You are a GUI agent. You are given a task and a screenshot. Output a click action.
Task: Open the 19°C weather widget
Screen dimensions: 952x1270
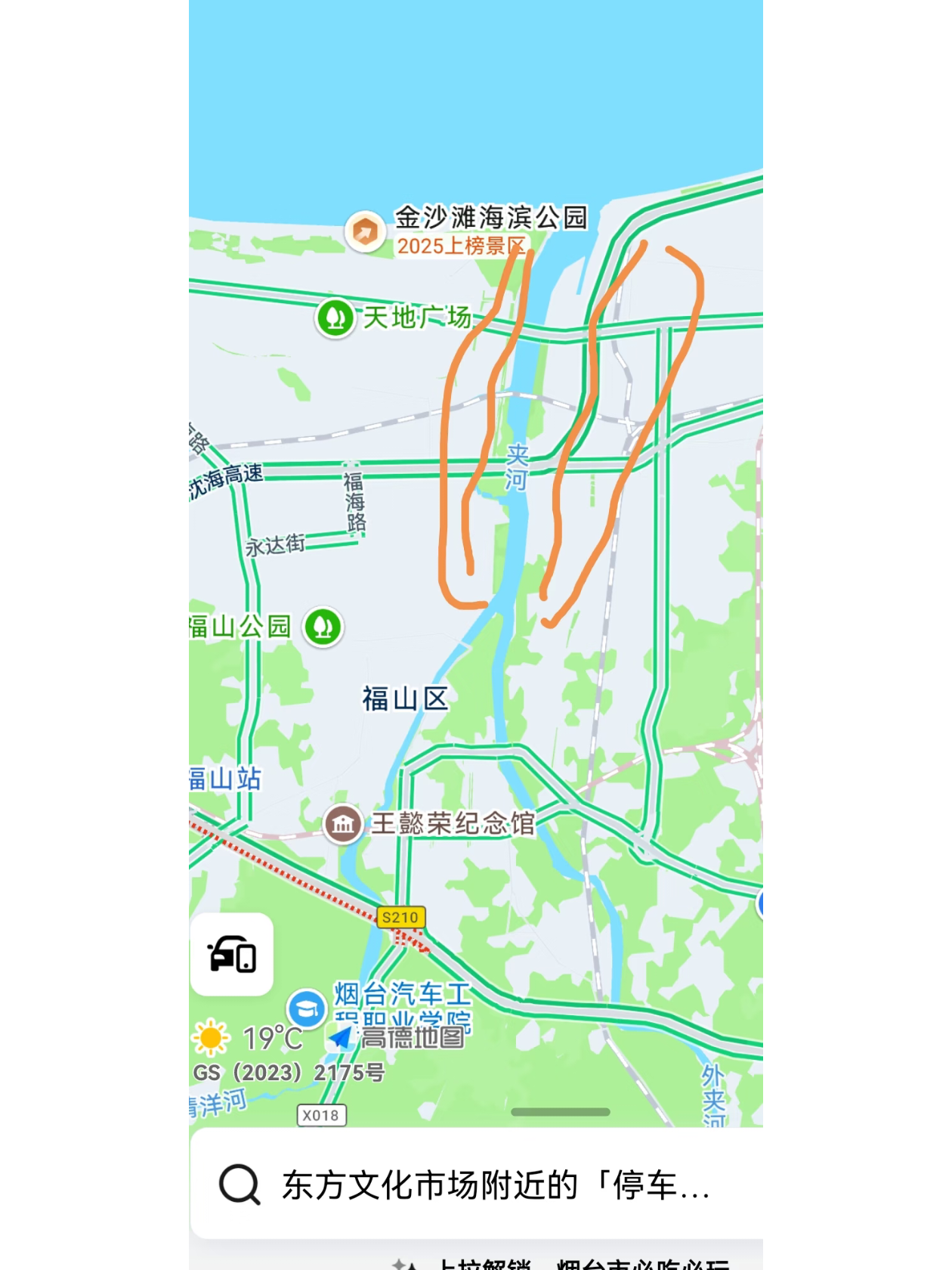[249, 1038]
